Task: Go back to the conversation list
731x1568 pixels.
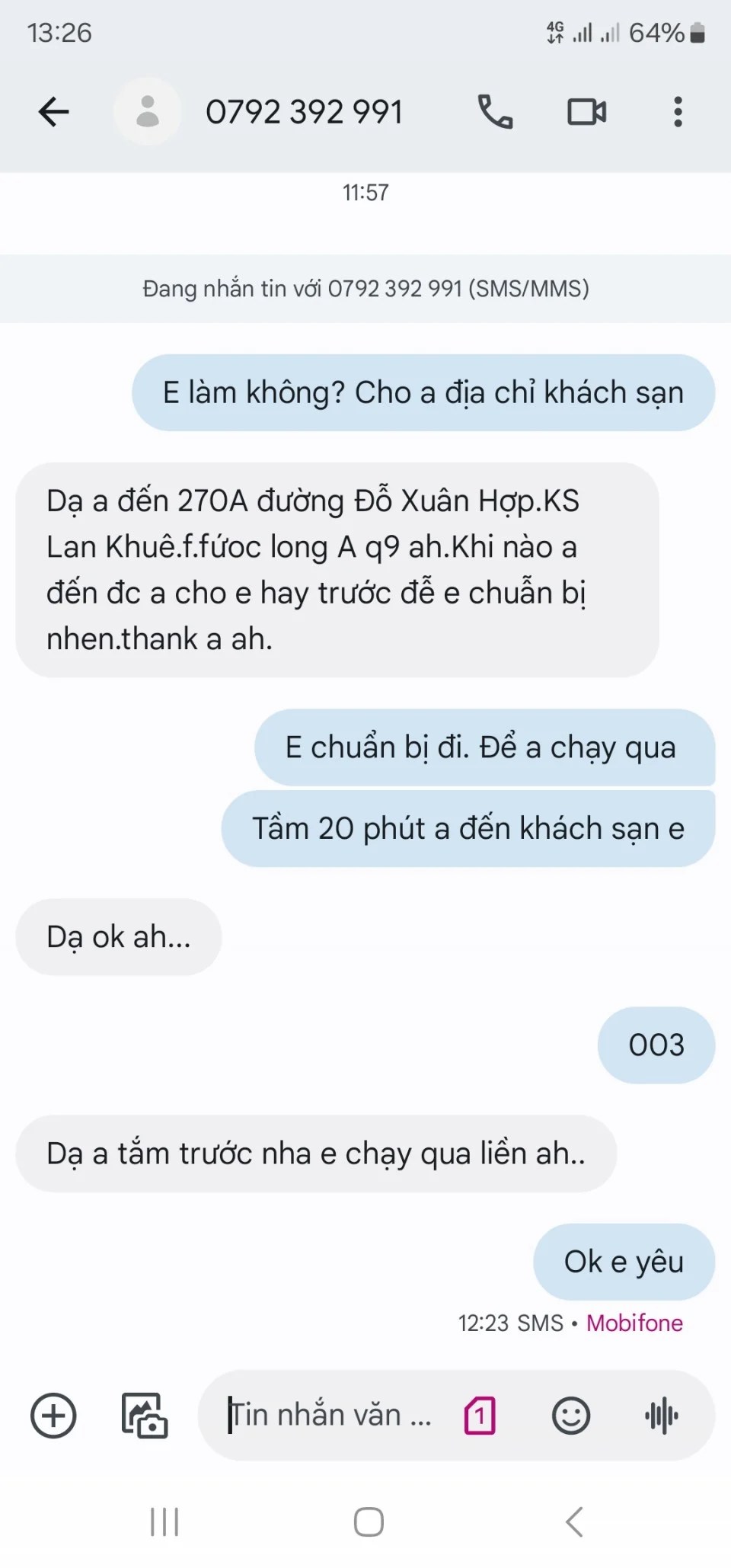Action: click(x=53, y=112)
